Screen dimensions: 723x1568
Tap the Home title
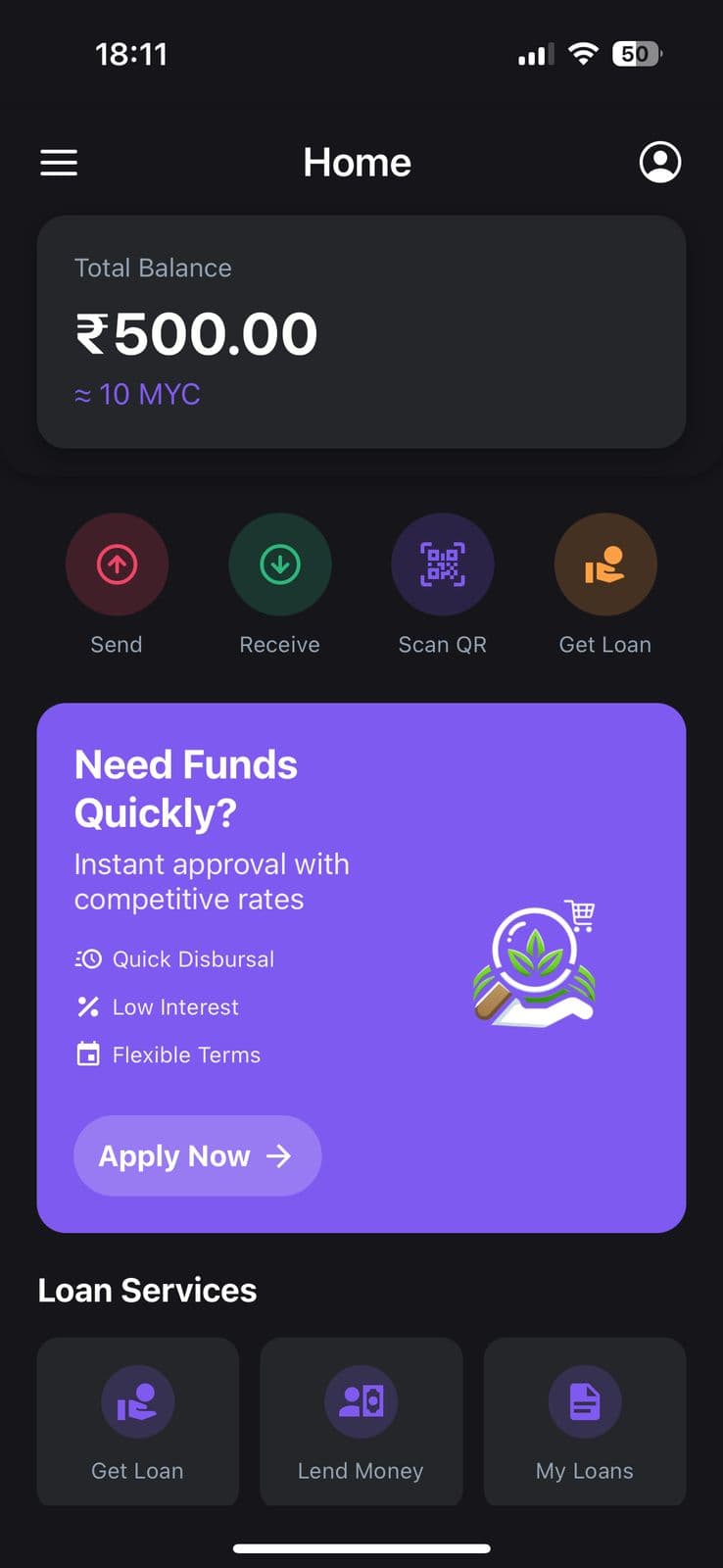358,162
